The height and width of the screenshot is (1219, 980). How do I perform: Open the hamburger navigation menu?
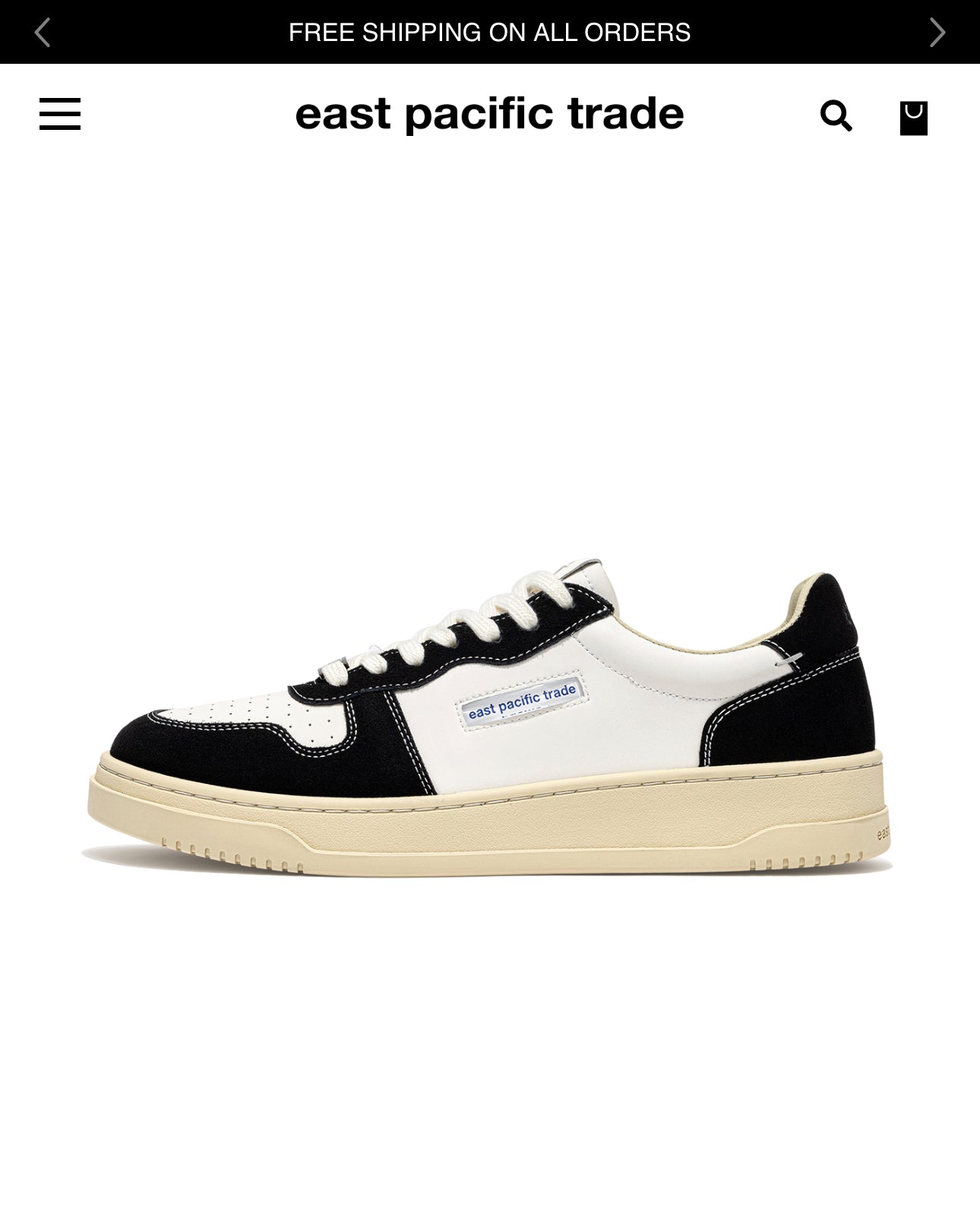pyautogui.click(x=60, y=114)
